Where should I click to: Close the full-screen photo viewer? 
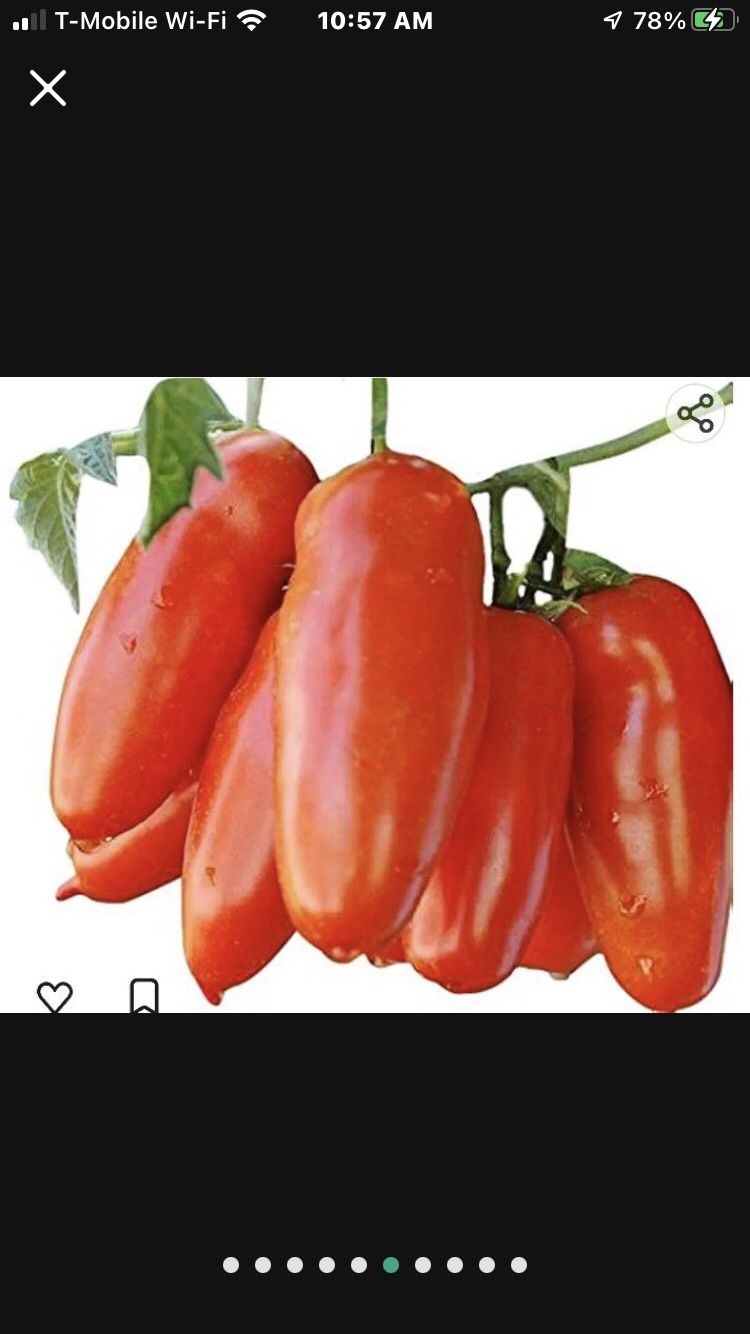(47, 88)
